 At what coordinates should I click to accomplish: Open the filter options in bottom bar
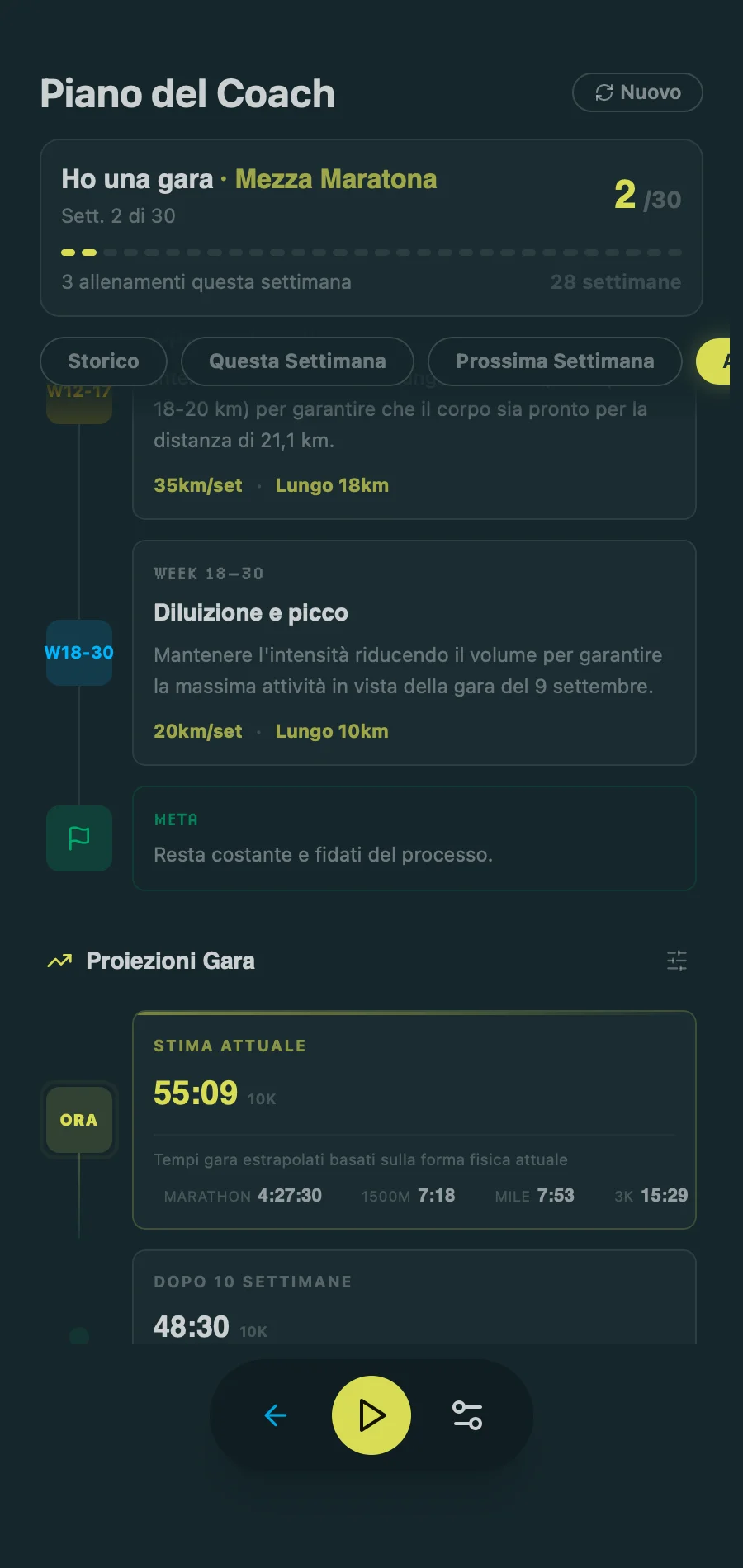467,1415
